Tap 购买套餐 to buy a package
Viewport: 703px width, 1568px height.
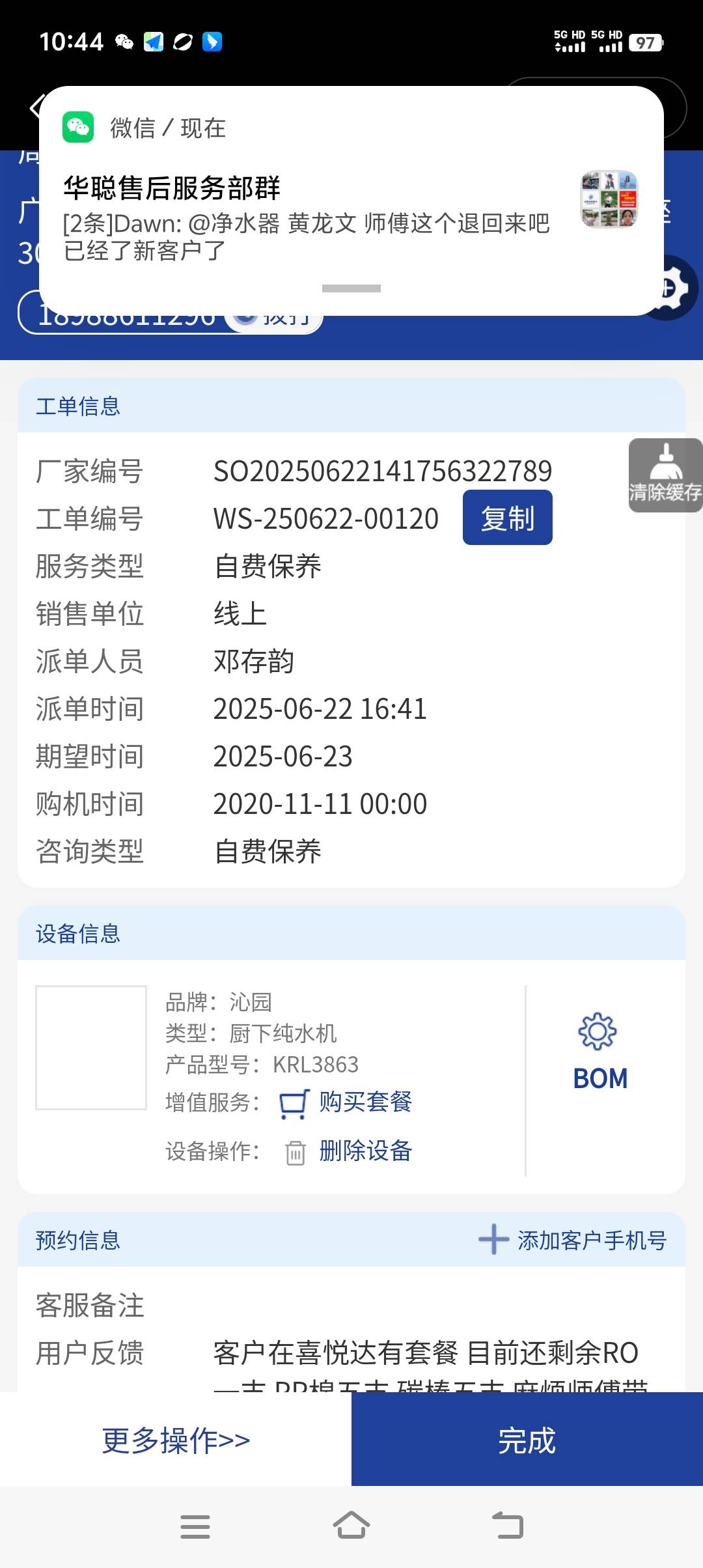click(365, 1102)
